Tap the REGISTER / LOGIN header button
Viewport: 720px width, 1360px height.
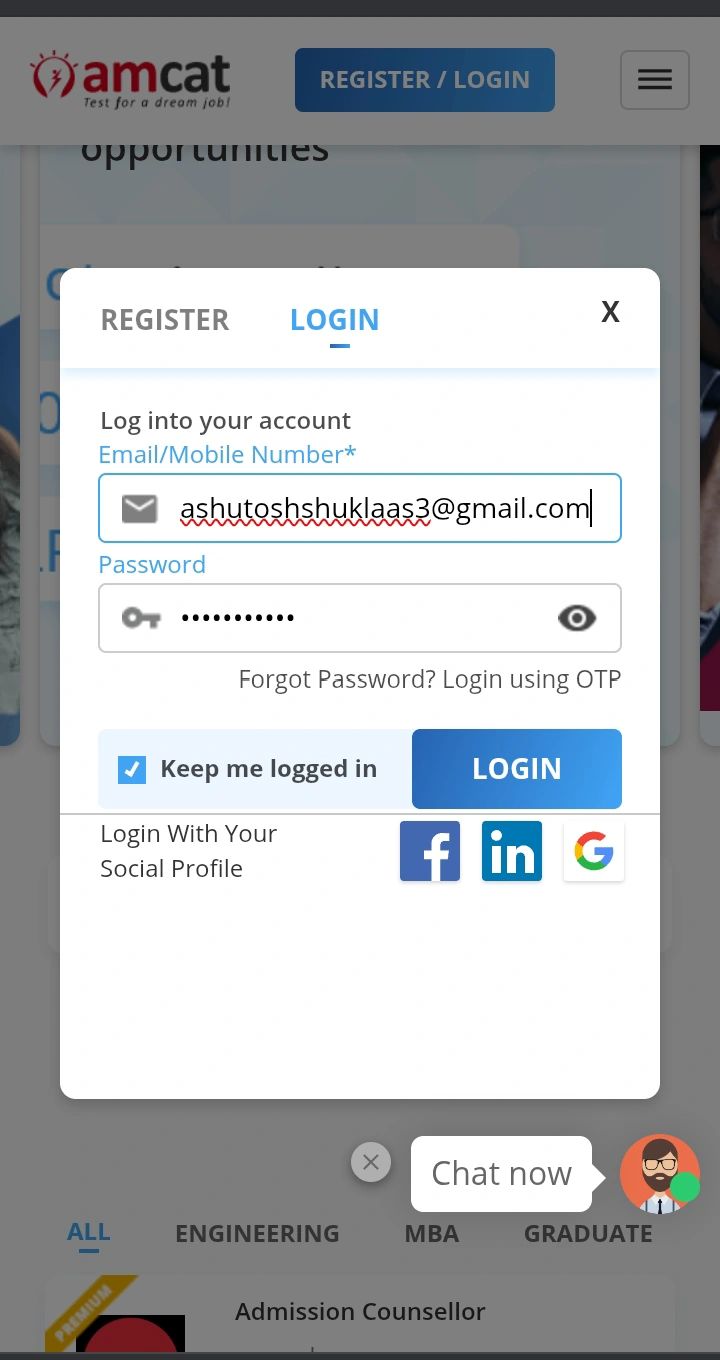[x=424, y=80]
